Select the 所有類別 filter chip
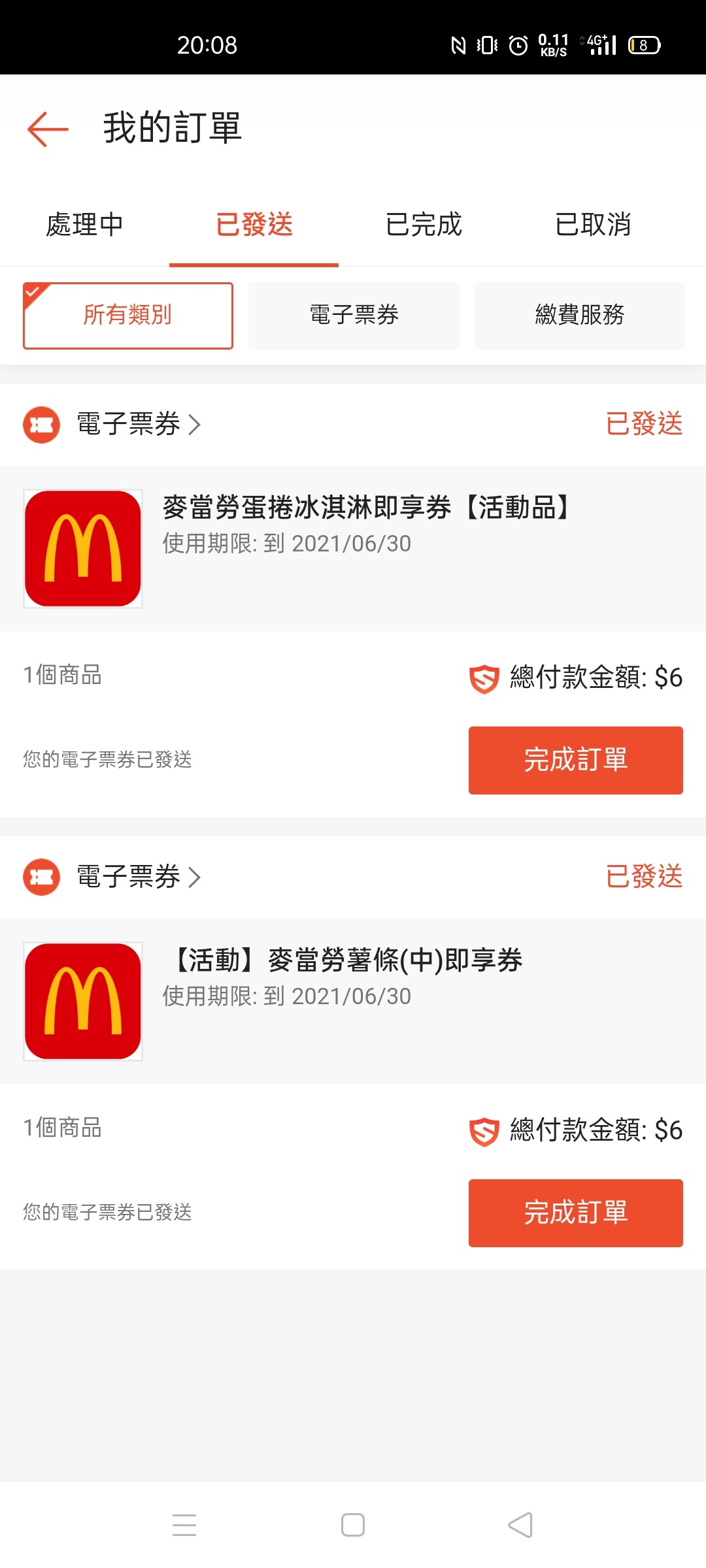706x1568 pixels. (128, 316)
